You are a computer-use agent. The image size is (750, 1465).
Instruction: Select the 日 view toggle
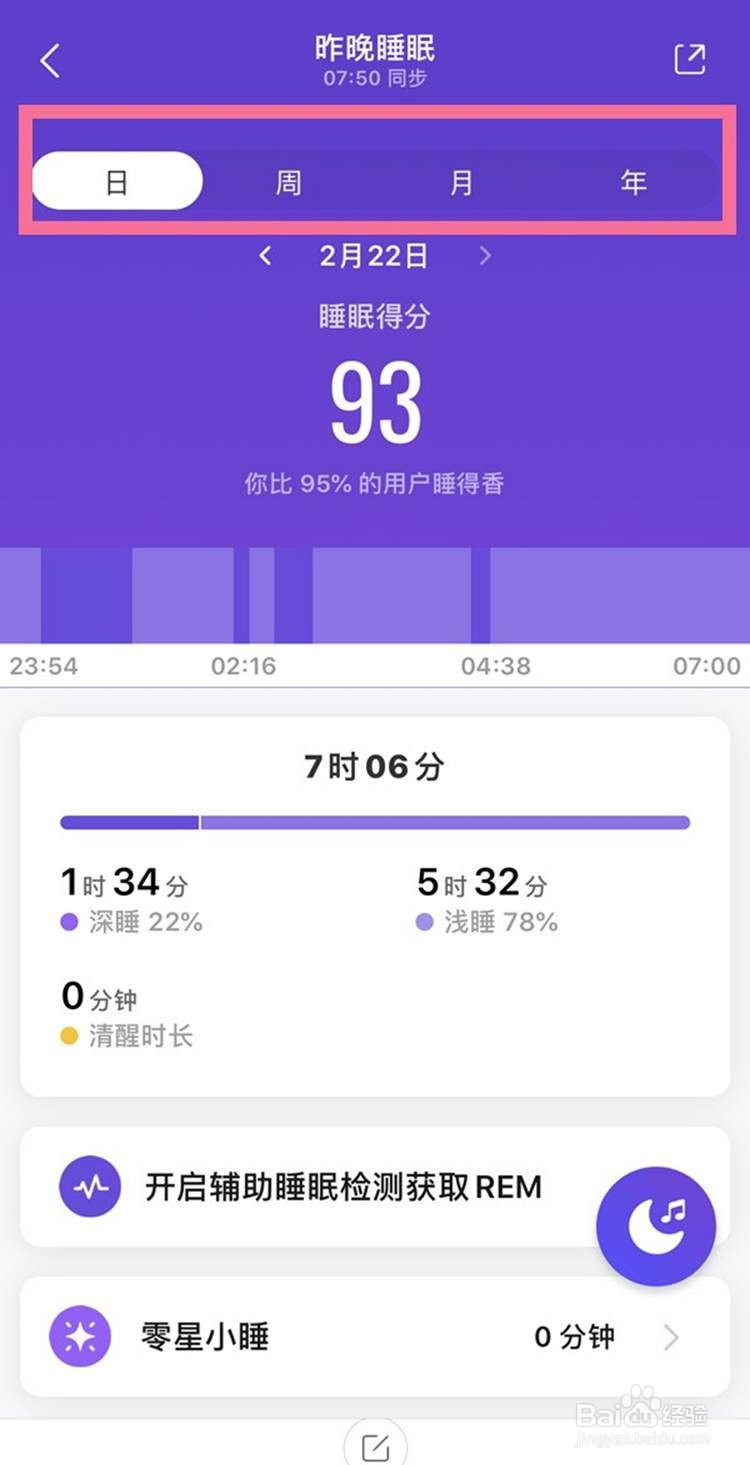coord(117,180)
